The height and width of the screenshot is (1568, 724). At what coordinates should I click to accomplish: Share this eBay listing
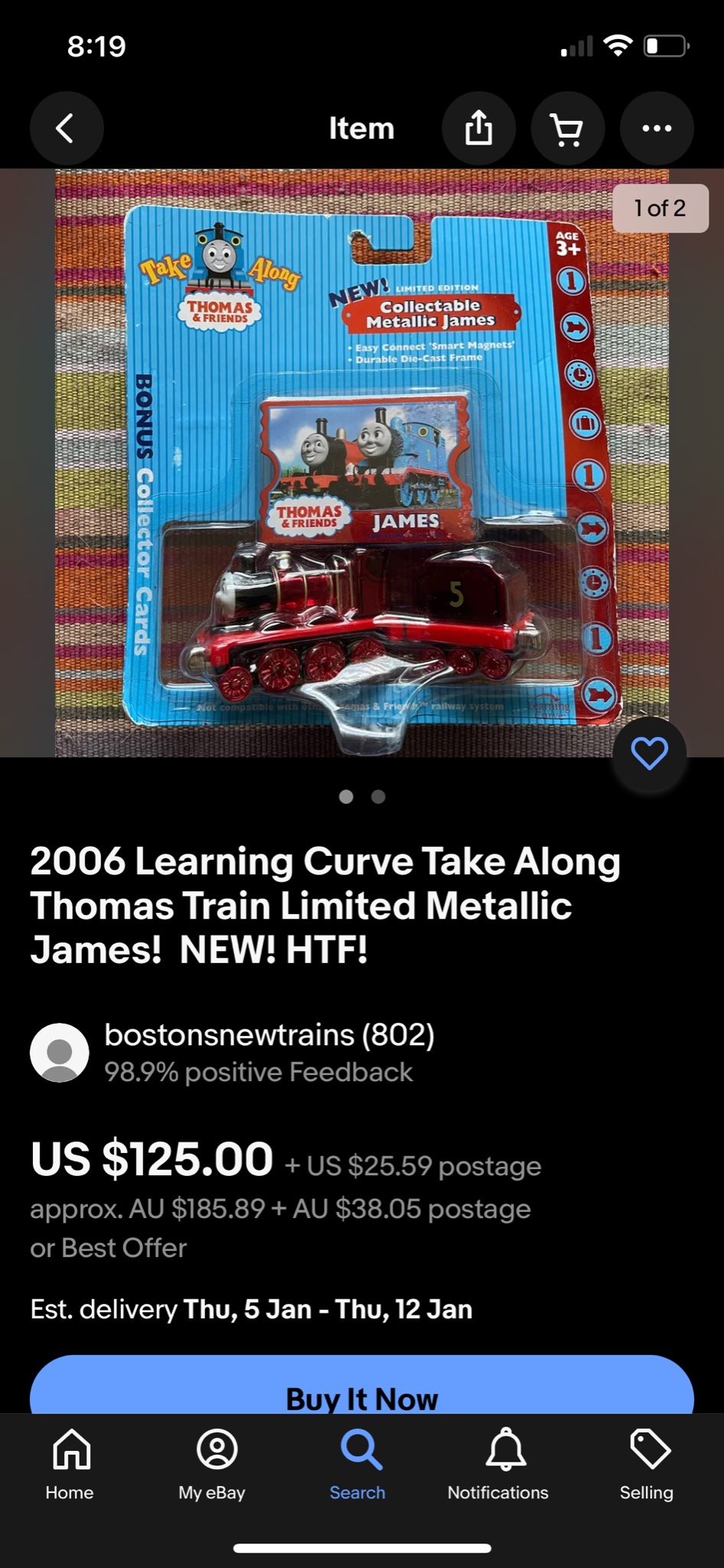(478, 129)
